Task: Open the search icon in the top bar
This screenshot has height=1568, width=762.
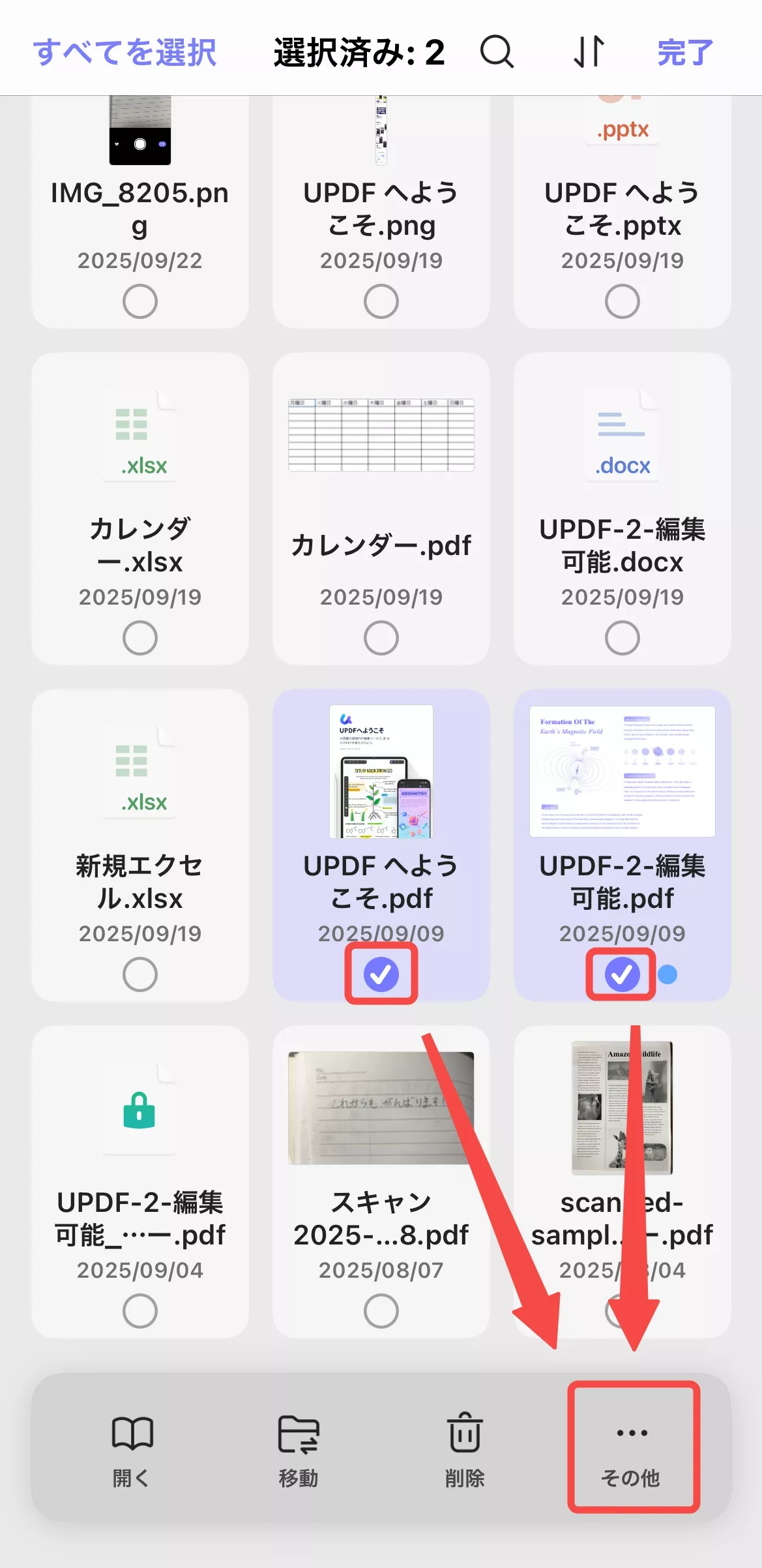Action: coord(497,53)
